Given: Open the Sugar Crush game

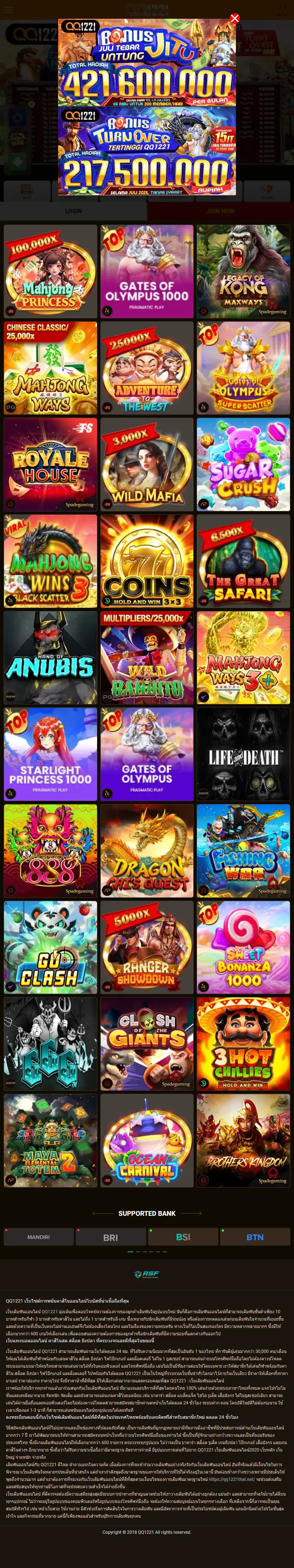Looking at the screenshot, I should pos(243,464).
